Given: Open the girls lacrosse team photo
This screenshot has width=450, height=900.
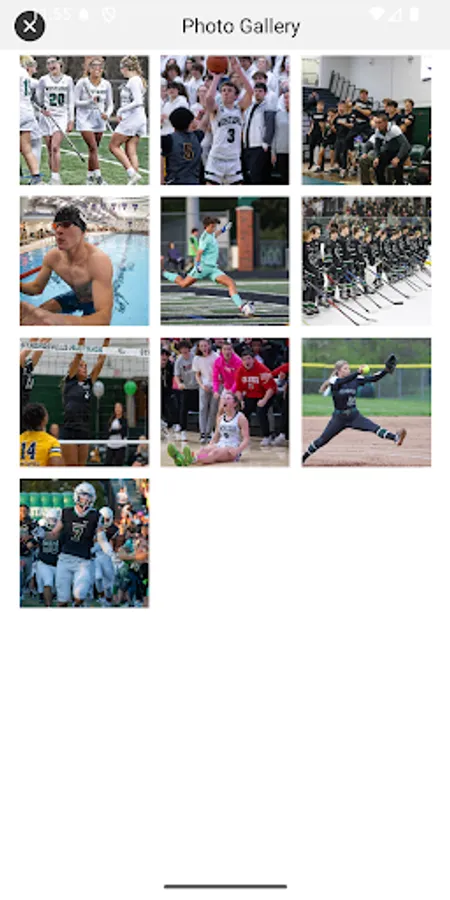Looking at the screenshot, I should point(84,120).
